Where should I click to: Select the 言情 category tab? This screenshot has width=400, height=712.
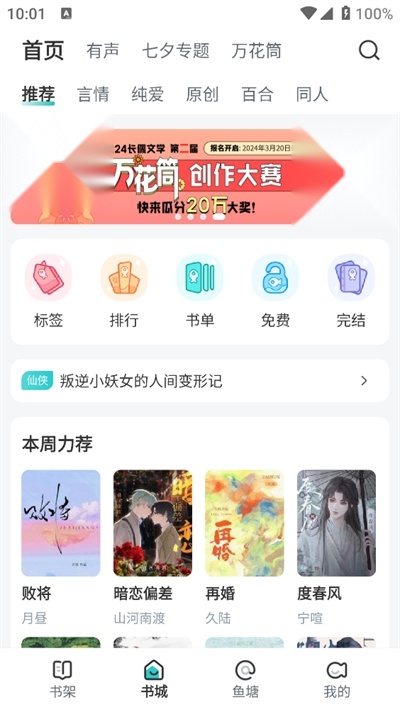pyautogui.click(x=93, y=94)
